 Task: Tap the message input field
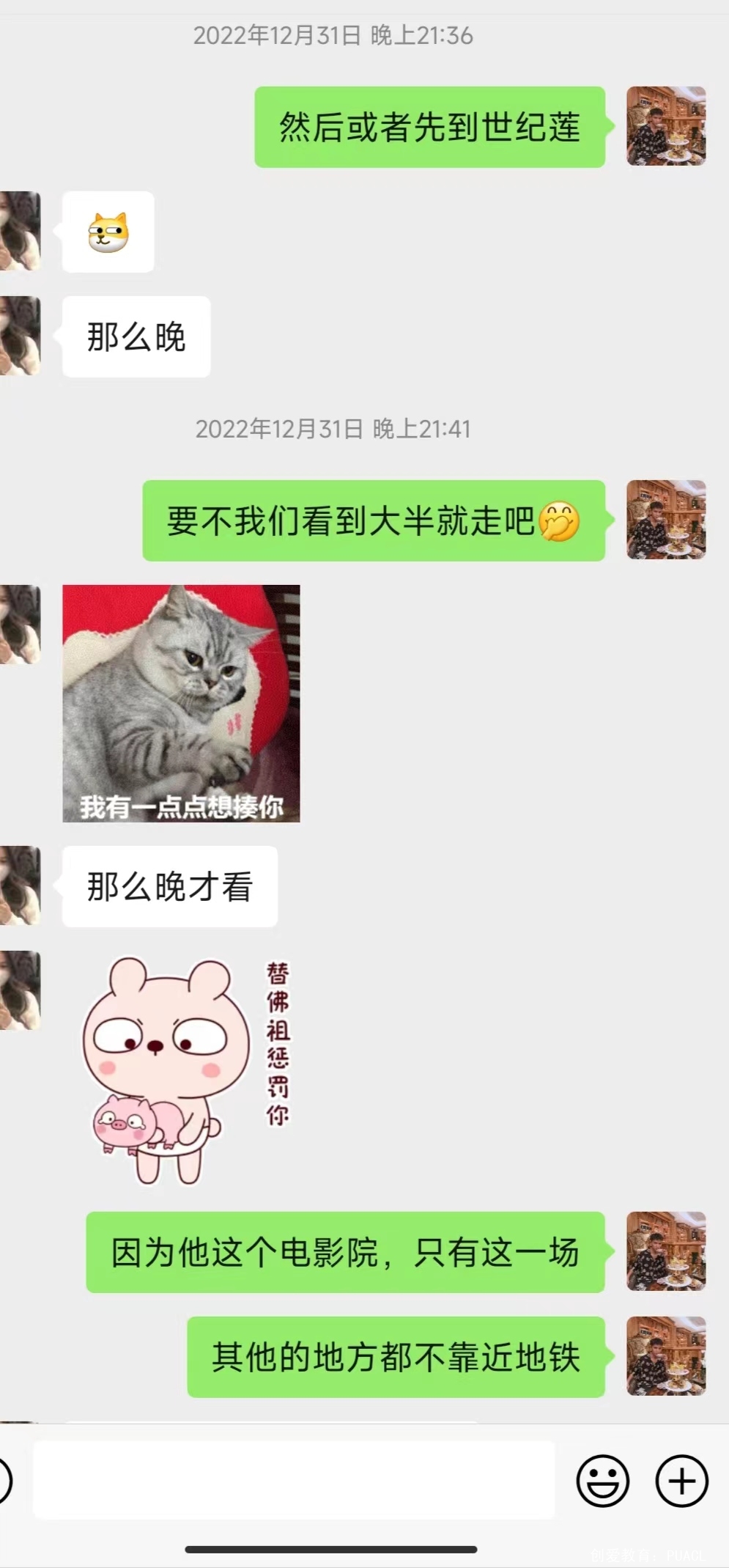293,1481
